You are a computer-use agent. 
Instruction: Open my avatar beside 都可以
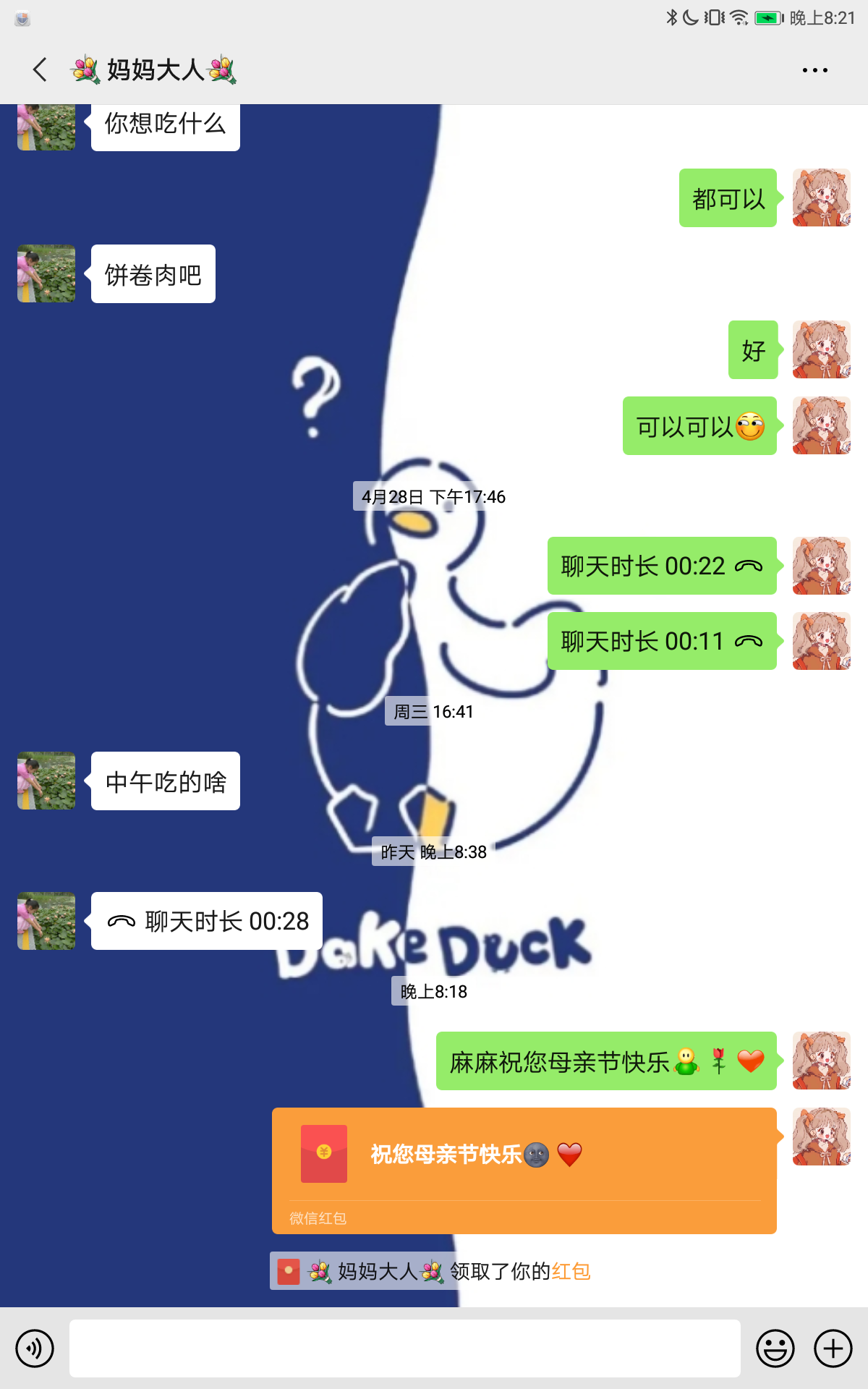(821, 198)
